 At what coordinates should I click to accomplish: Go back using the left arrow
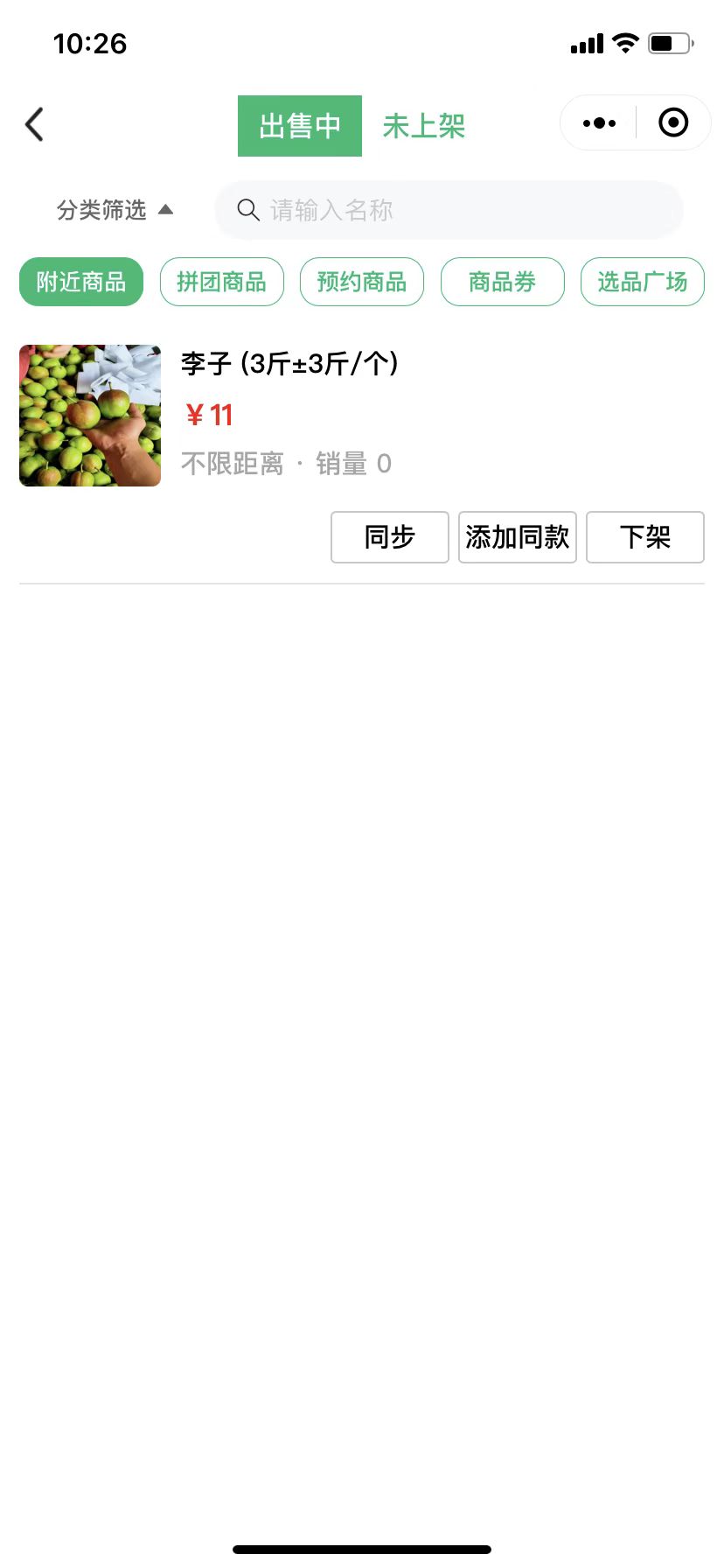(35, 124)
